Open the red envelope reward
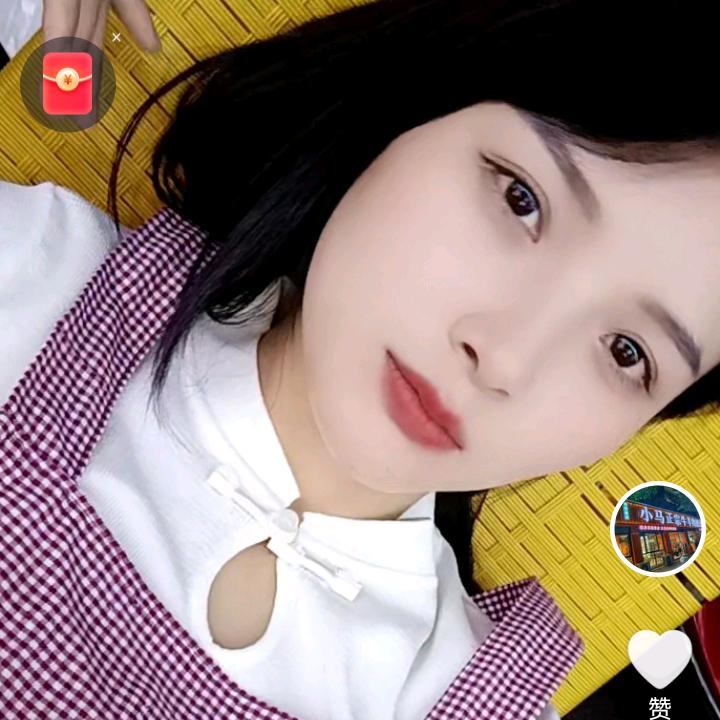Image resolution: width=720 pixels, height=720 pixels. coord(68,84)
